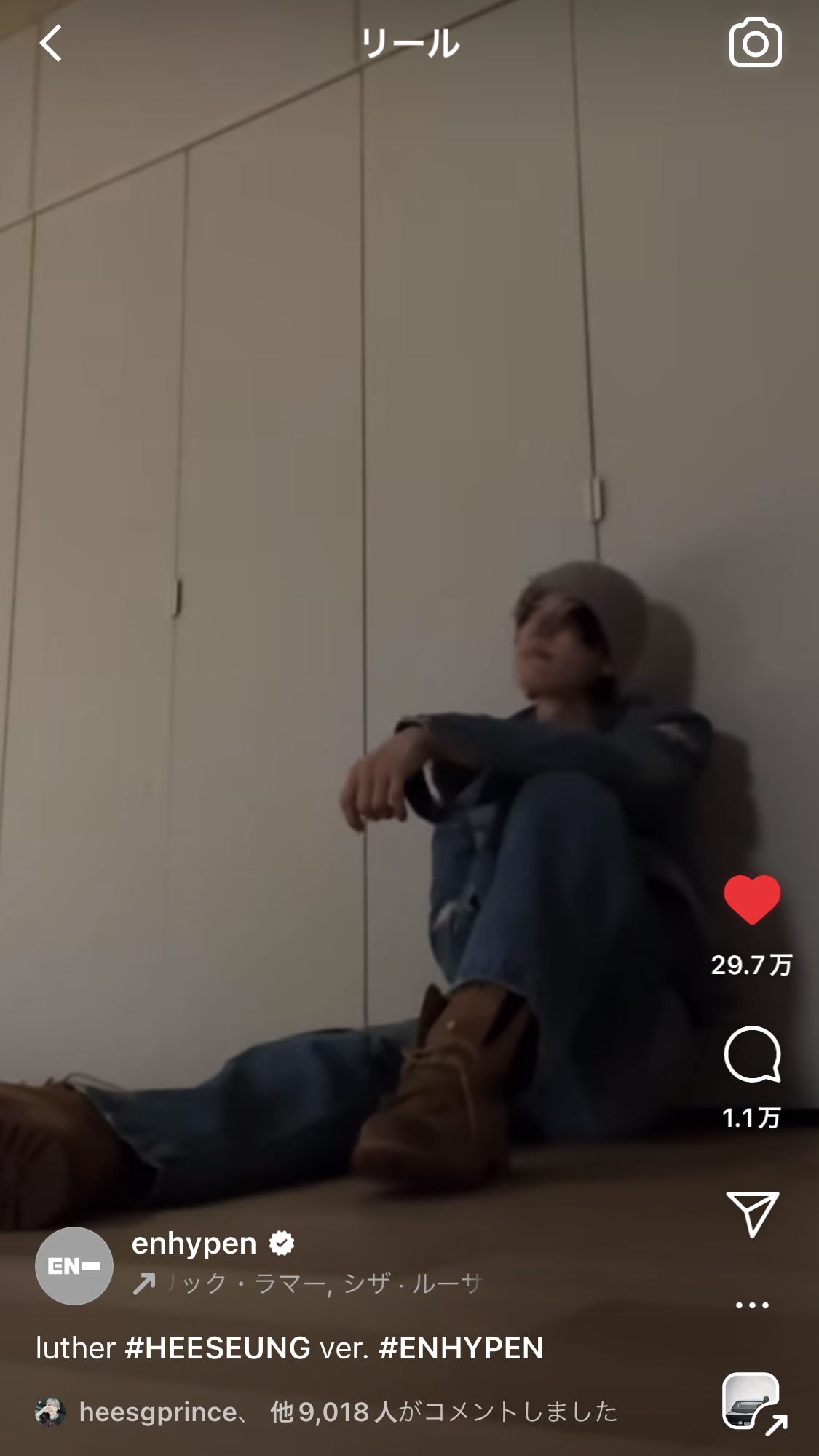
Task: Go back from the Reels screen
Action: coord(50,44)
